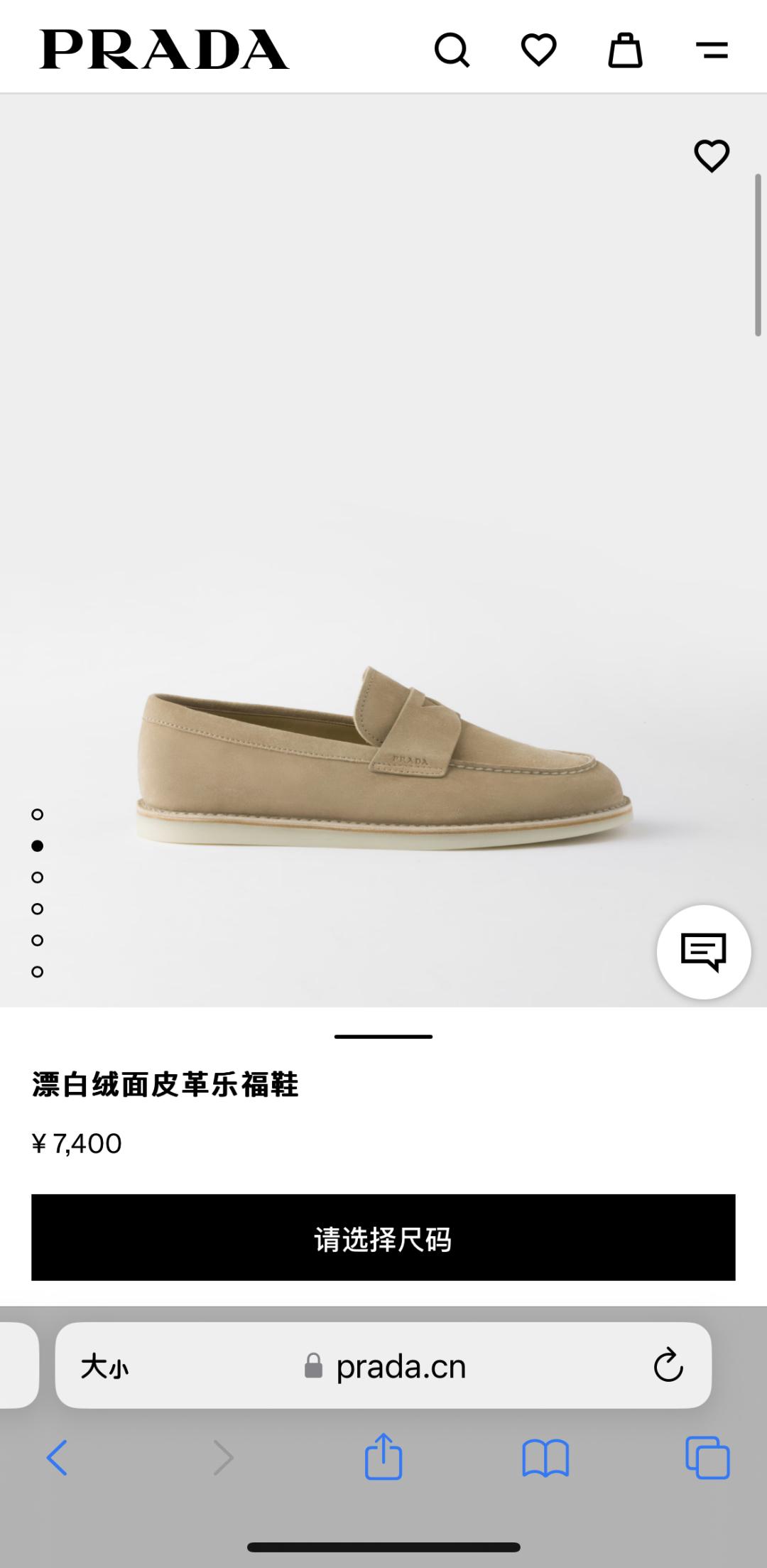Viewport: 767px width, 1568px height.
Task: Open the product image full view
Action: [x=383, y=760]
